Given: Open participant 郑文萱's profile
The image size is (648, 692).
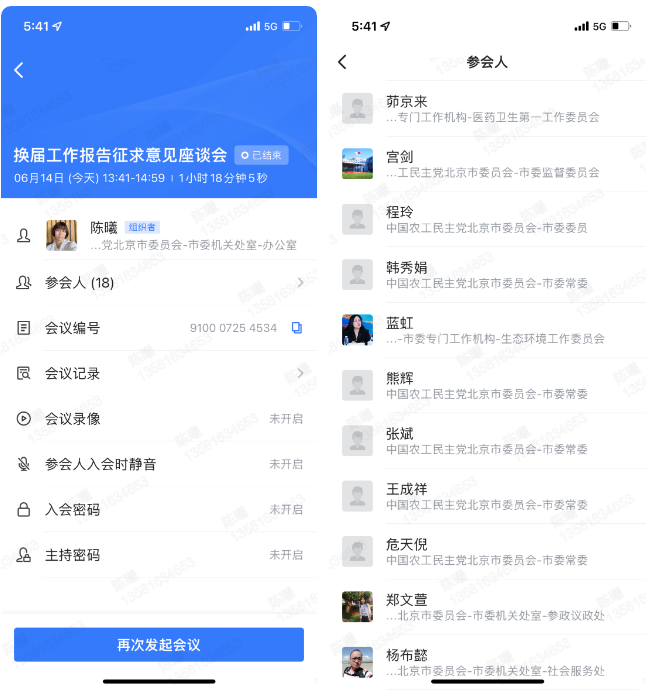Looking at the screenshot, I should tap(490, 607).
